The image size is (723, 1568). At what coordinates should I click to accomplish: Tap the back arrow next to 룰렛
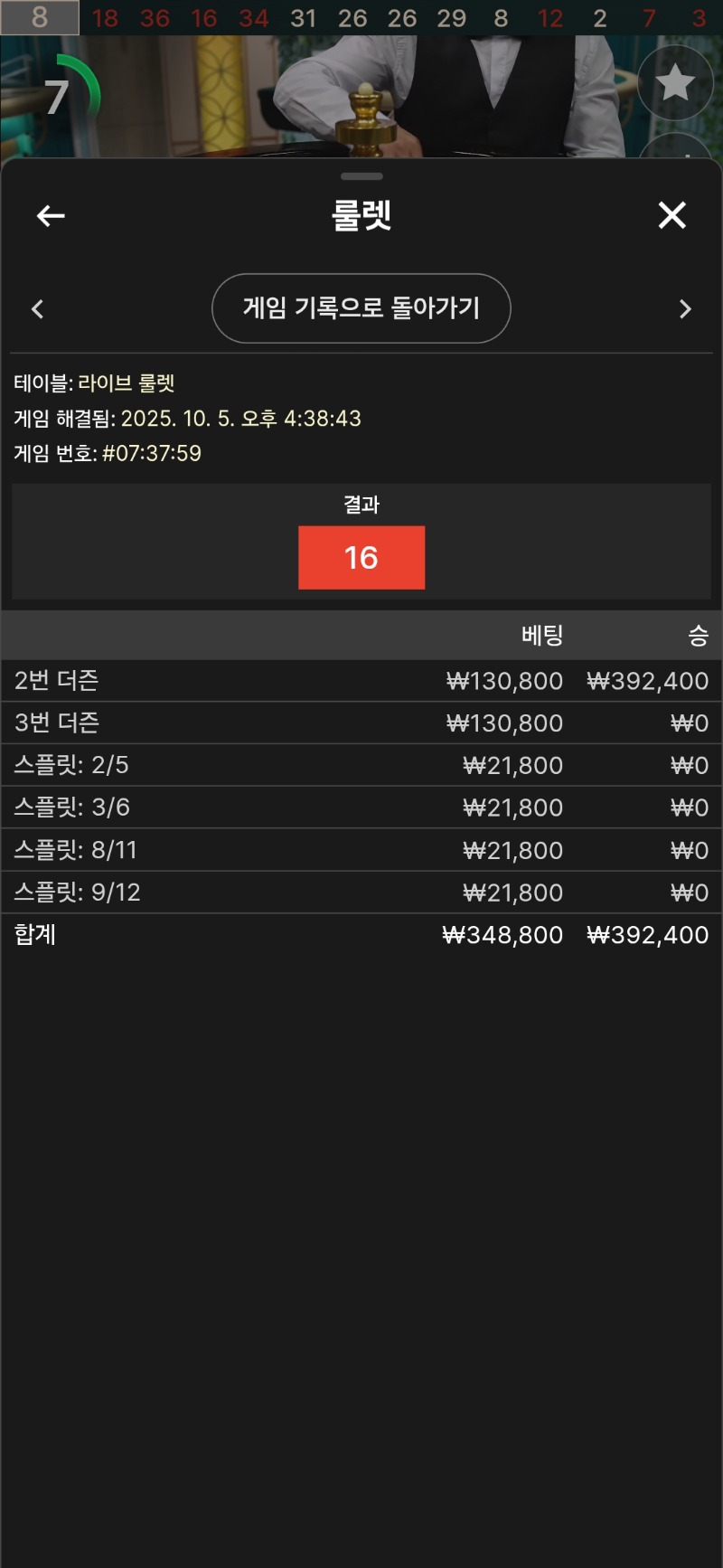(51, 215)
